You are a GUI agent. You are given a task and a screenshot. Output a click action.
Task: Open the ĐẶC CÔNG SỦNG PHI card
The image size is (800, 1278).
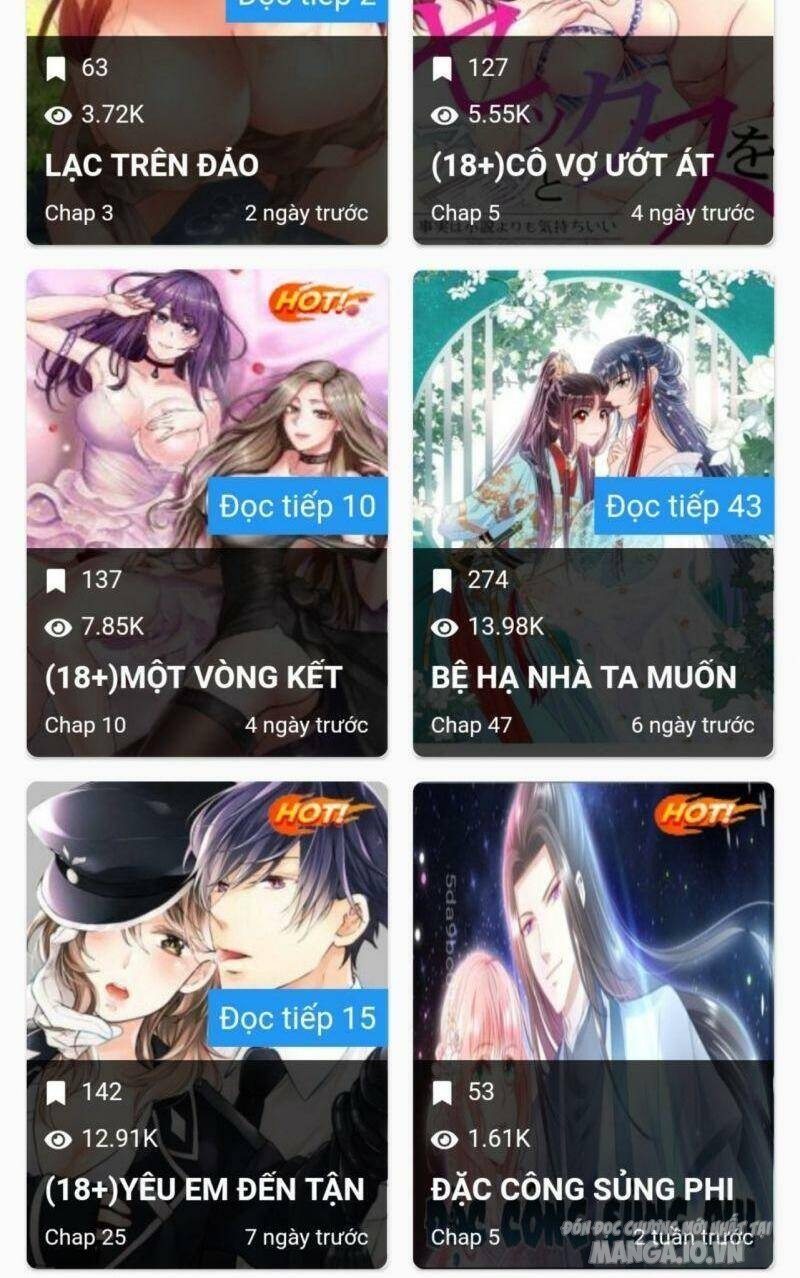[593, 1025]
